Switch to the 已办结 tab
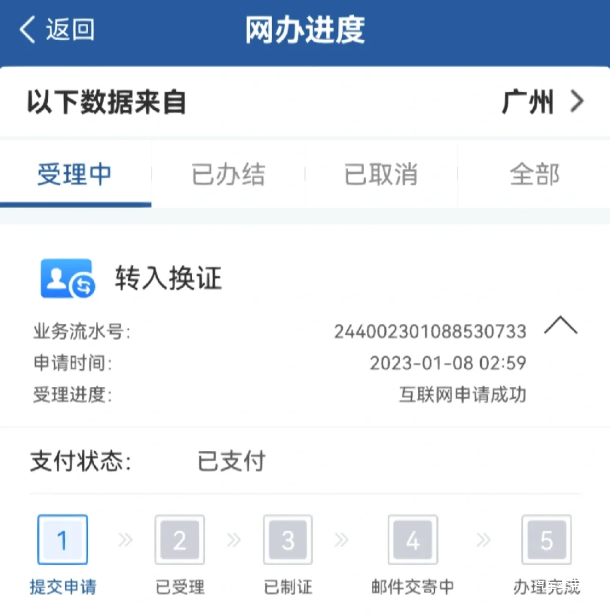Screen dimensions: 610x616 tap(228, 174)
